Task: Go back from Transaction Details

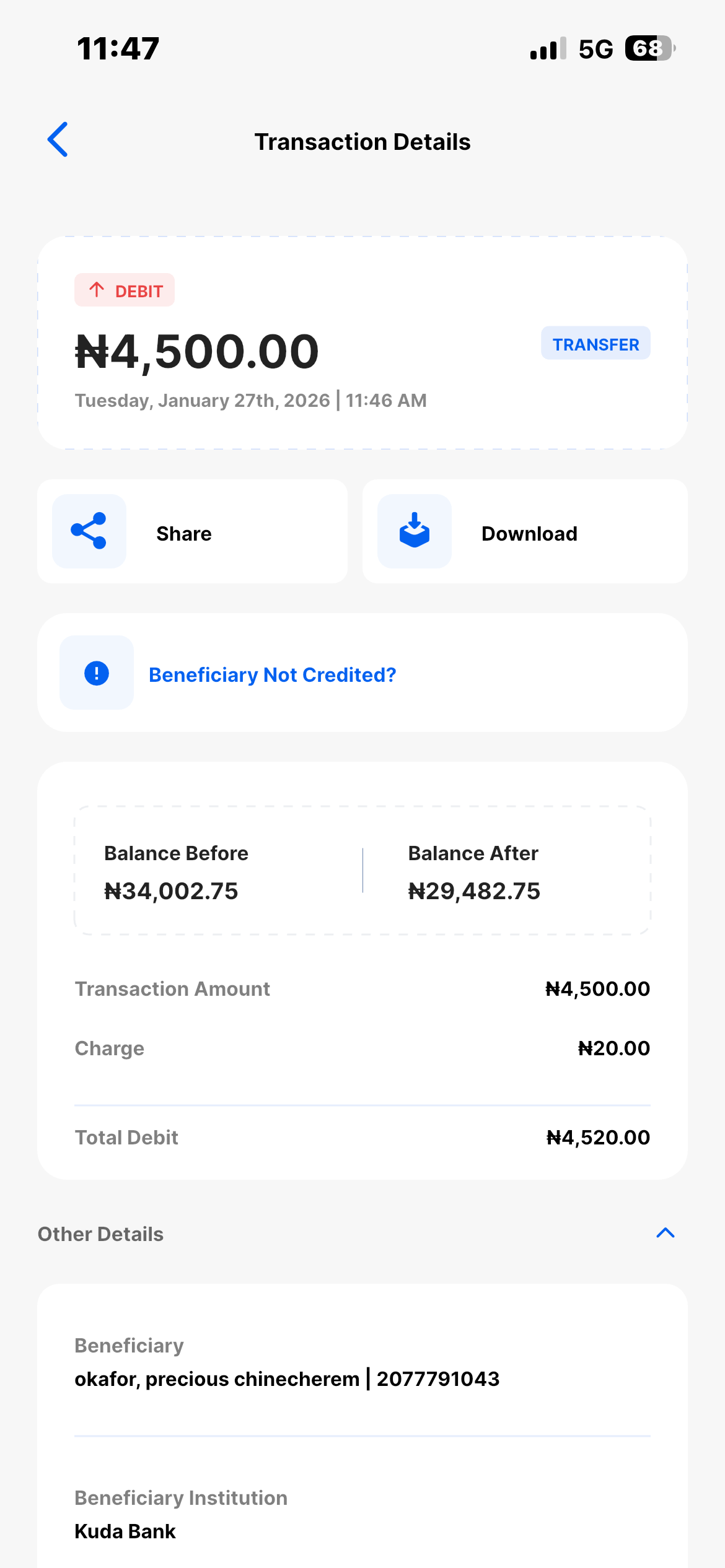Action: click(x=58, y=140)
